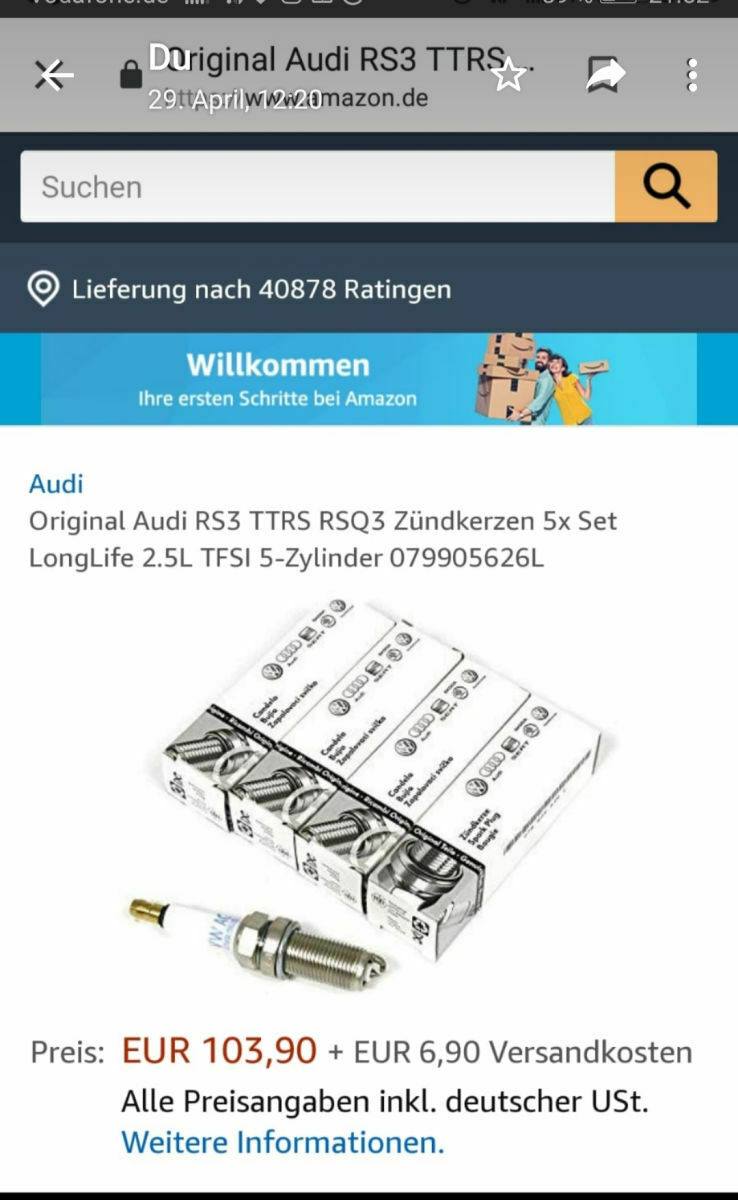This screenshot has height=1200, width=738.
Task: Forward this image
Action: pyautogui.click(x=605, y=75)
